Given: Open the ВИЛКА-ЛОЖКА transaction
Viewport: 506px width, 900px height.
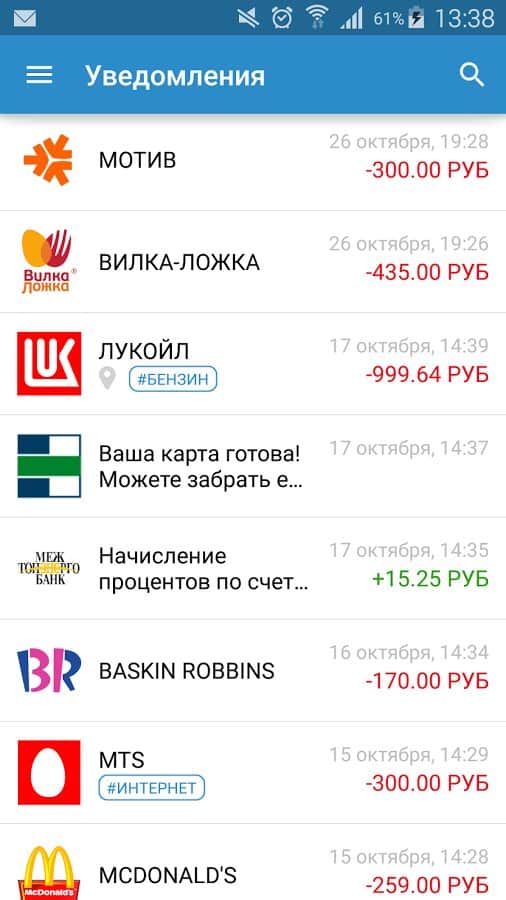Looking at the screenshot, I should (x=253, y=262).
